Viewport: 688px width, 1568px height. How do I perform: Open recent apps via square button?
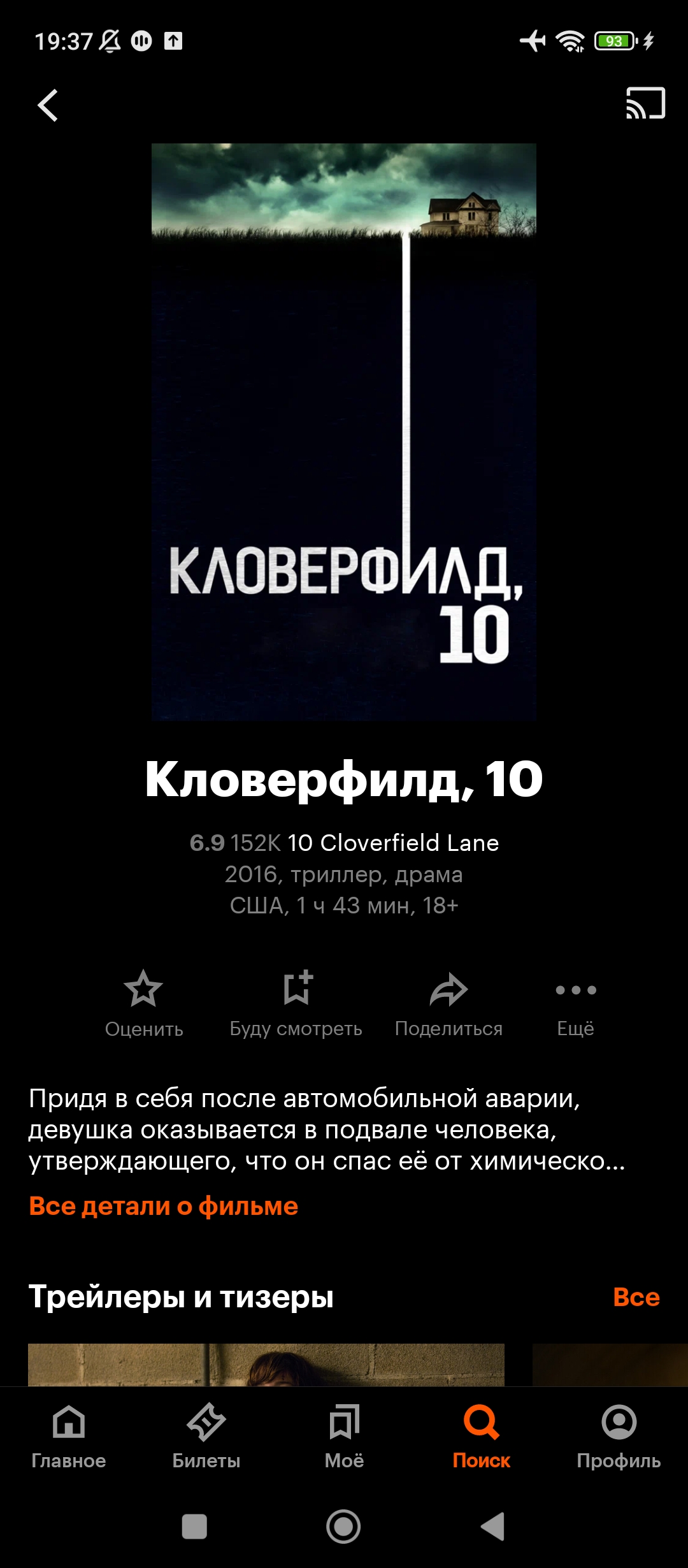pyautogui.click(x=194, y=1527)
